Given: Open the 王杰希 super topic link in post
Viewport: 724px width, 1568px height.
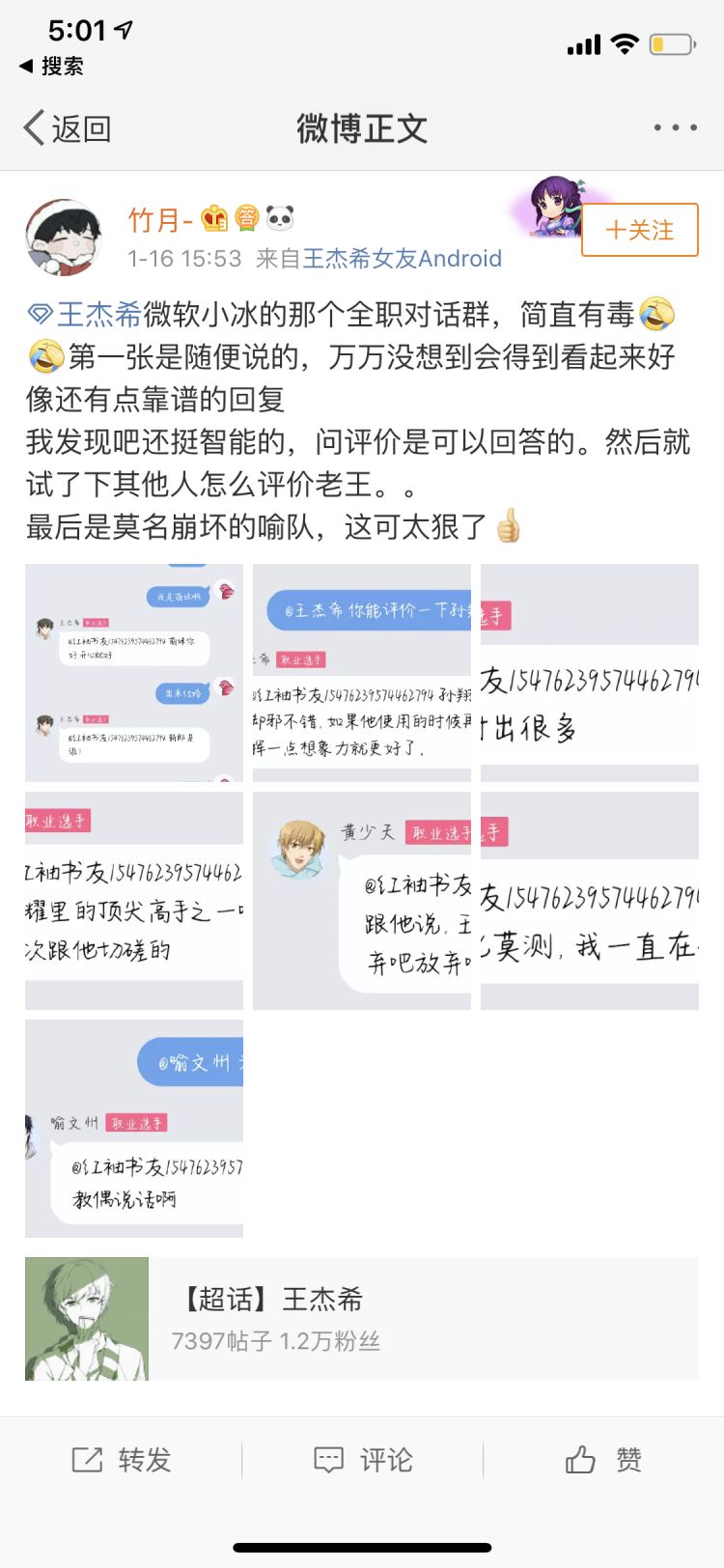Looking at the screenshot, I should click(x=85, y=314).
